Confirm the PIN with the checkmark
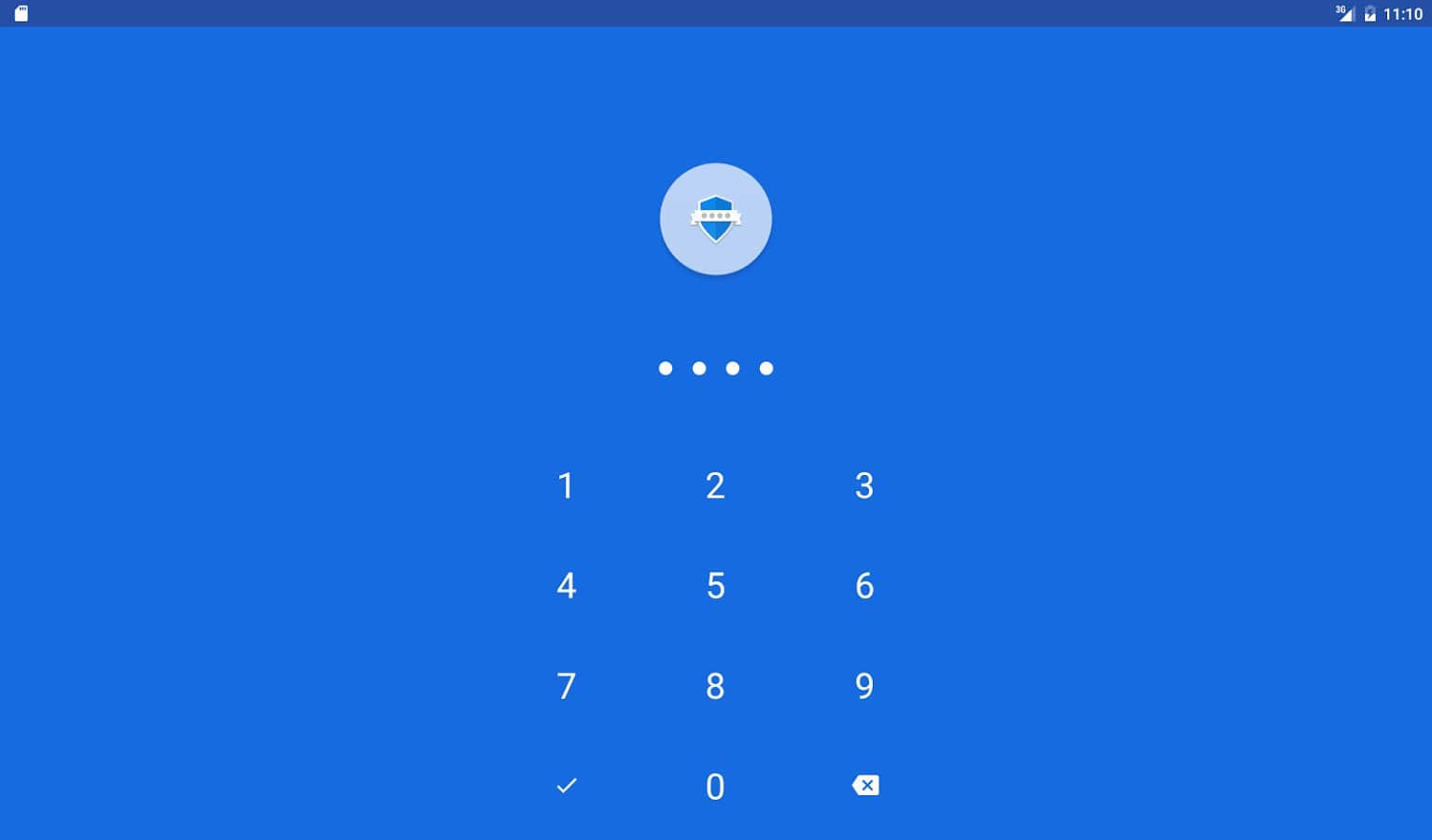 click(567, 786)
